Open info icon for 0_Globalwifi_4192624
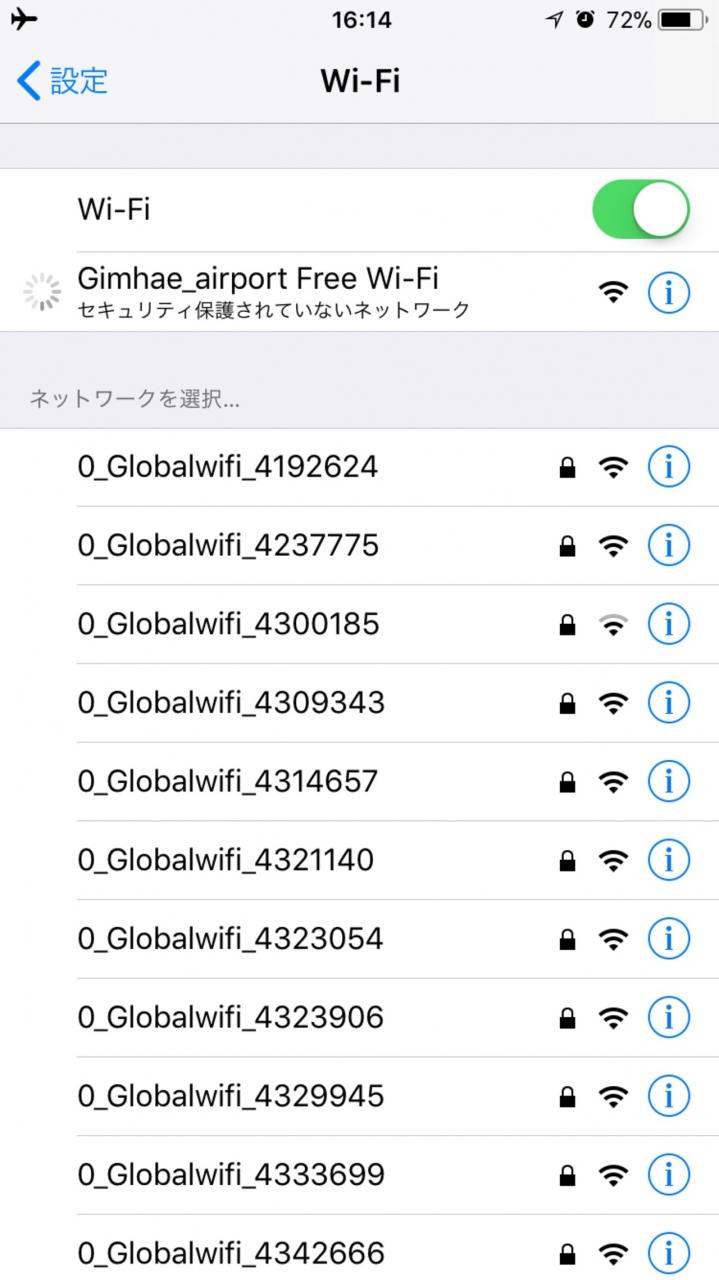The height and width of the screenshot is (1280, 719). 669,467
